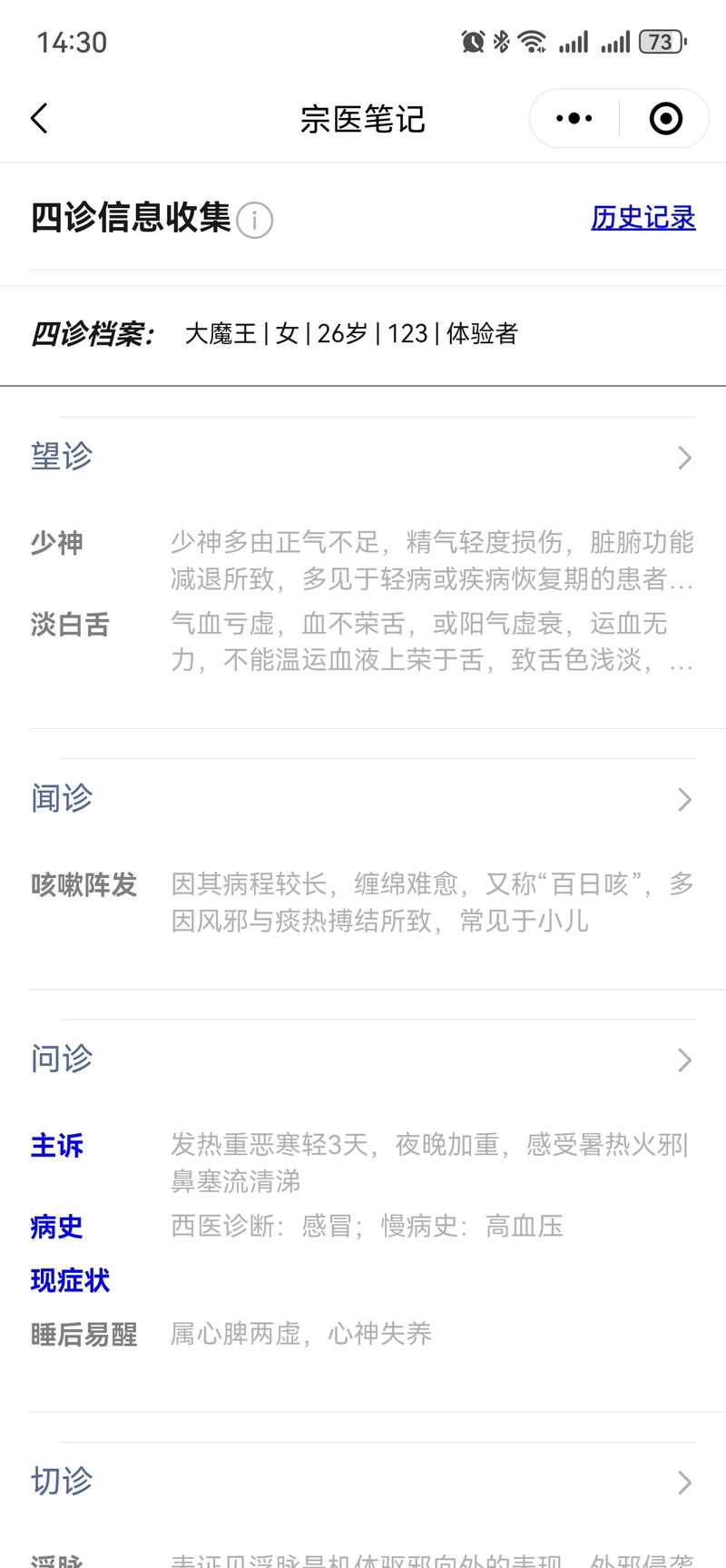This screenshot has width=726, height=1568.
Task: Open the 历史记录 link
Action: pyautogui.click(x=643, y=218)
